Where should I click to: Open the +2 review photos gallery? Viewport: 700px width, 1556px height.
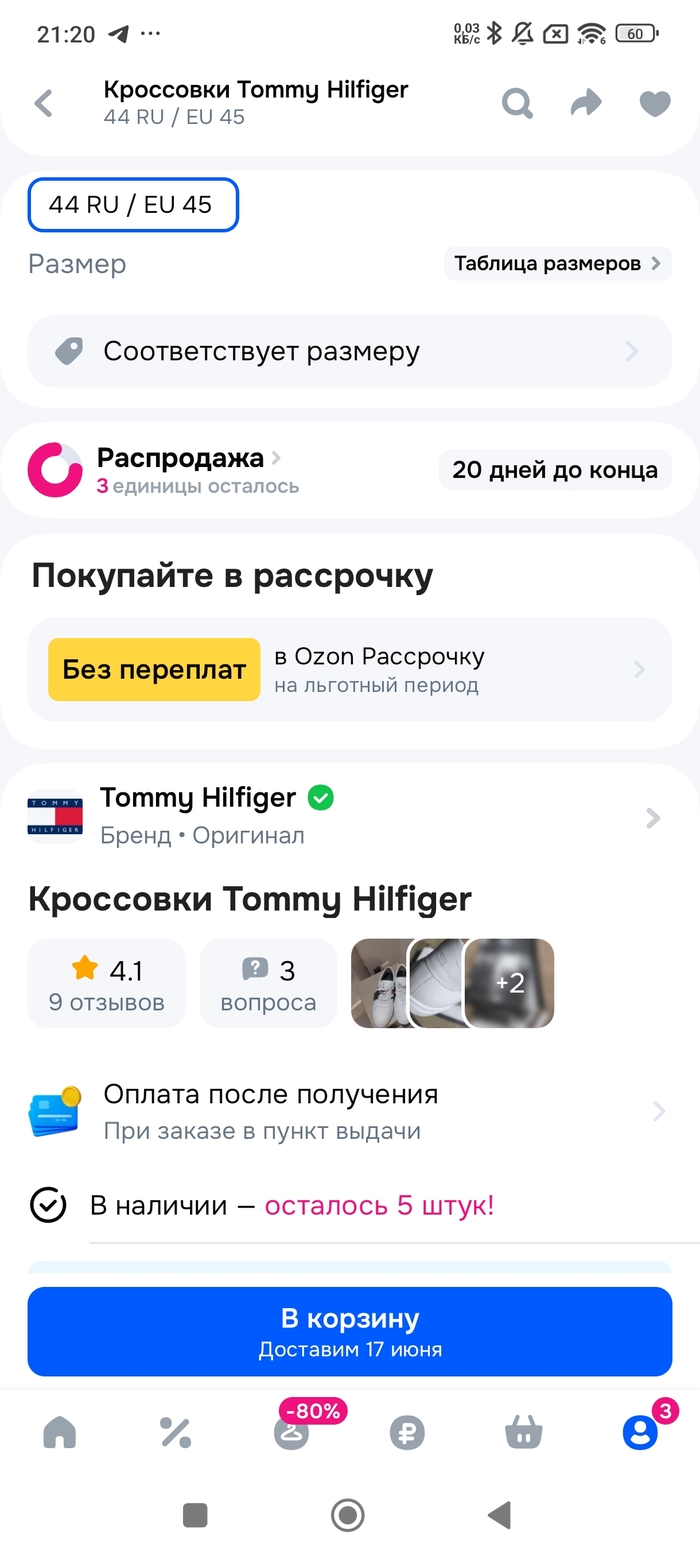[x=510, y=983]
